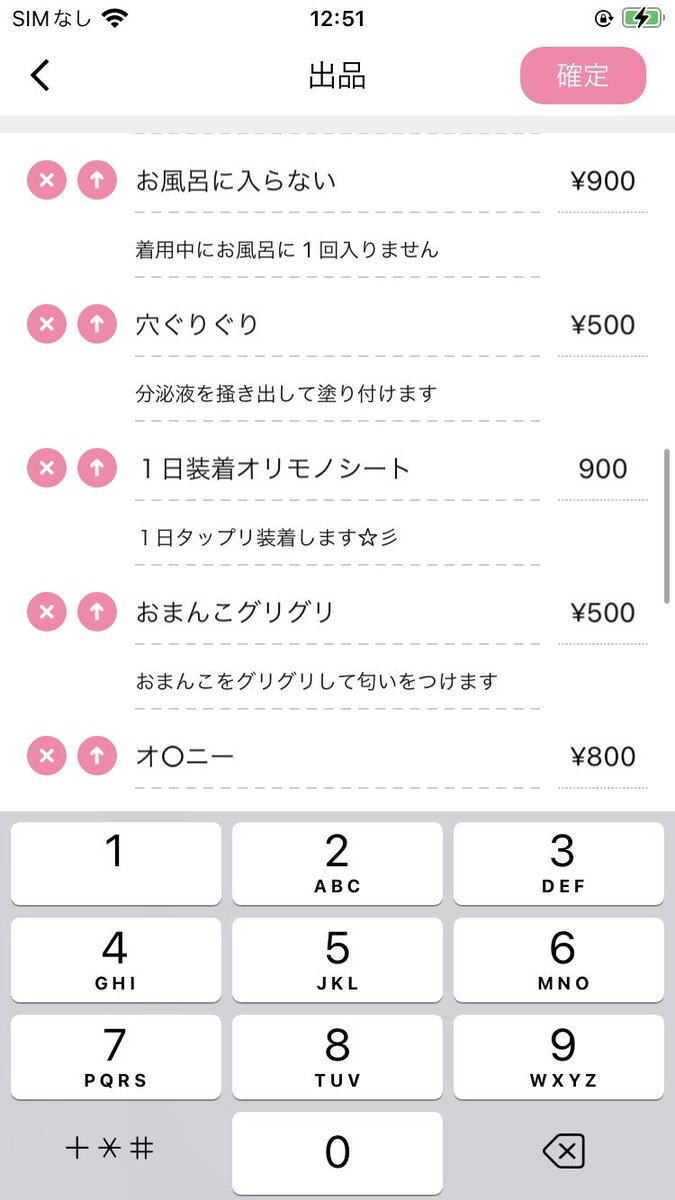Move the お風呂に入らない row up
The image size is (675, 1200).
pos(97,181)
